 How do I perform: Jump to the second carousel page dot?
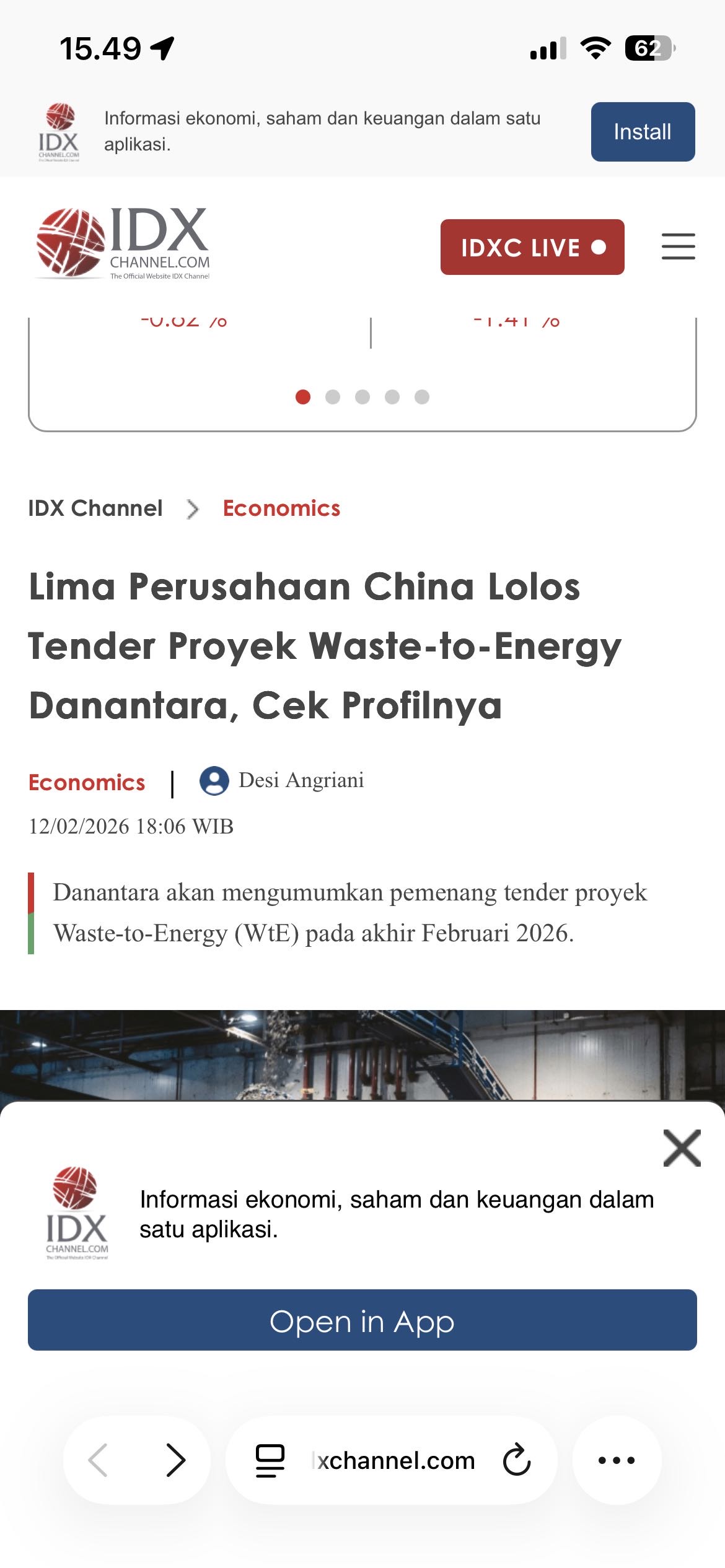[x=333, y=397]
